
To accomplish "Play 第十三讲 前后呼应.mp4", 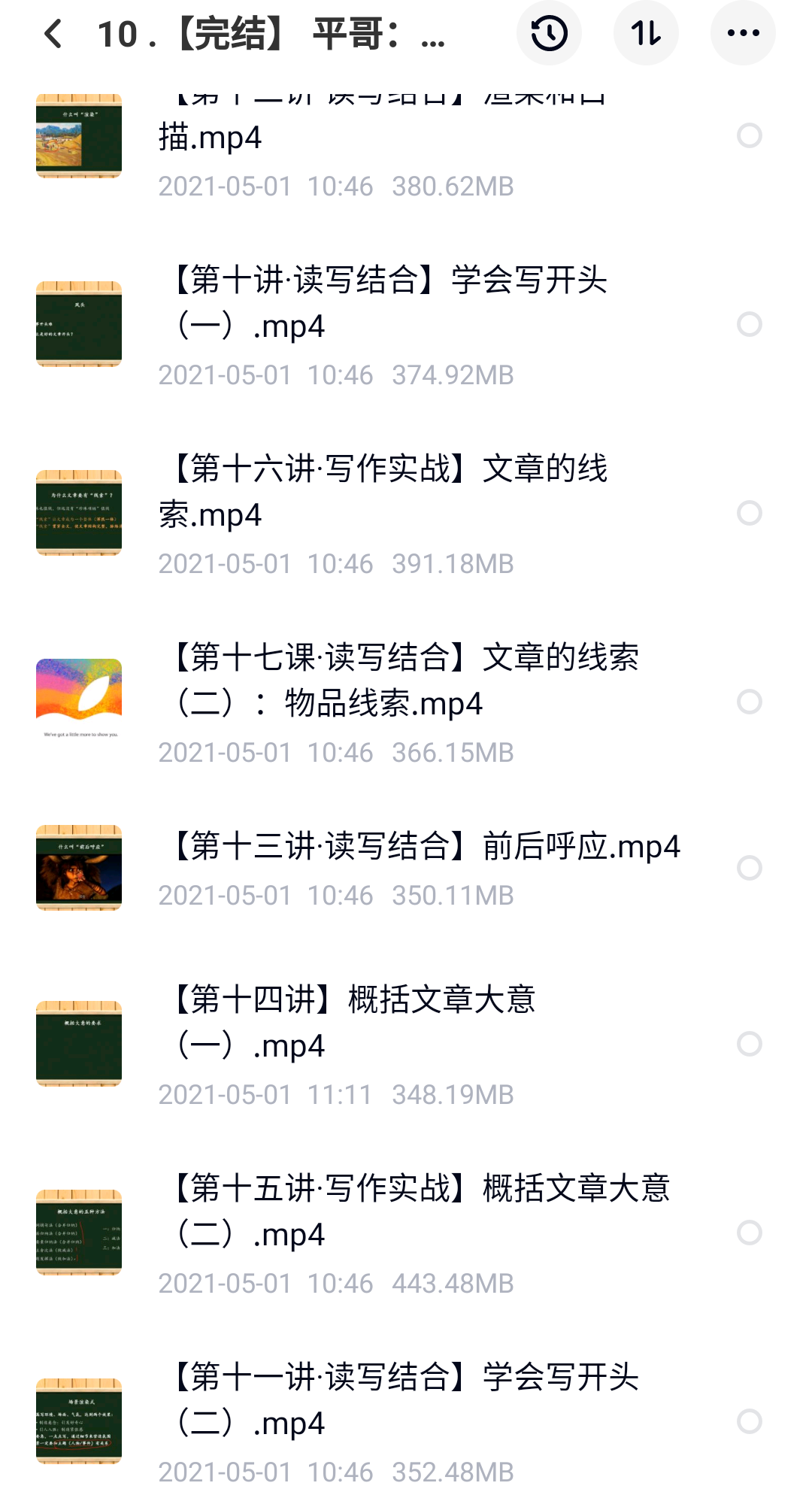I will (421, 847).
